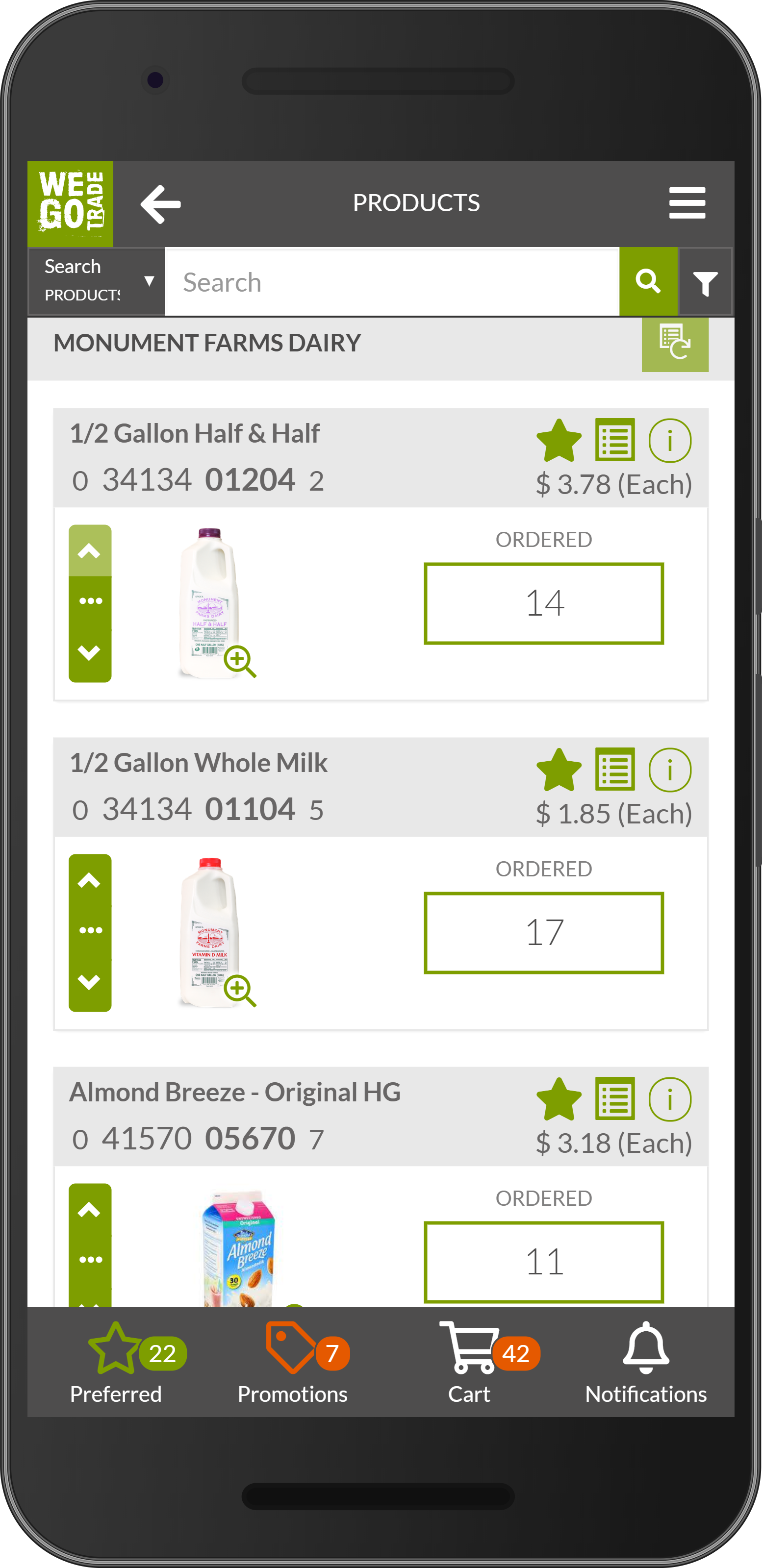The width and height of the screenshot is (762, 1568).
Task: Refresh the Monument Farms Dairy product list
Action: (x=676, y=345)
